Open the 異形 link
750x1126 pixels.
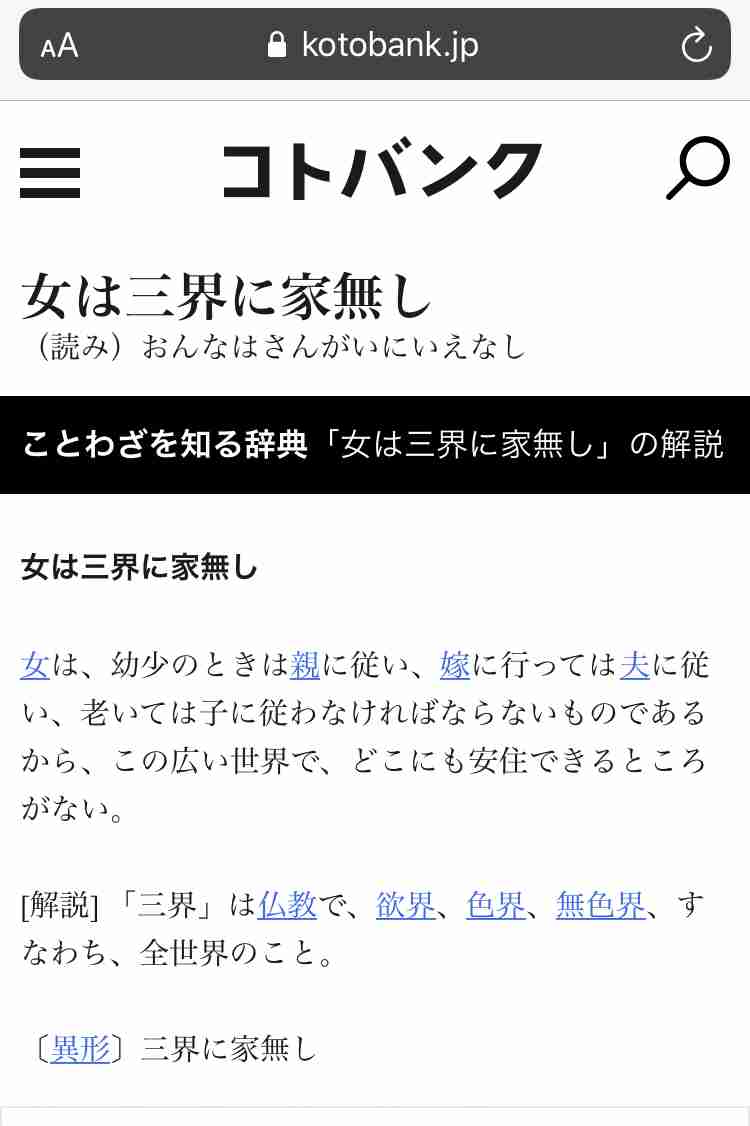(80, 1049)
